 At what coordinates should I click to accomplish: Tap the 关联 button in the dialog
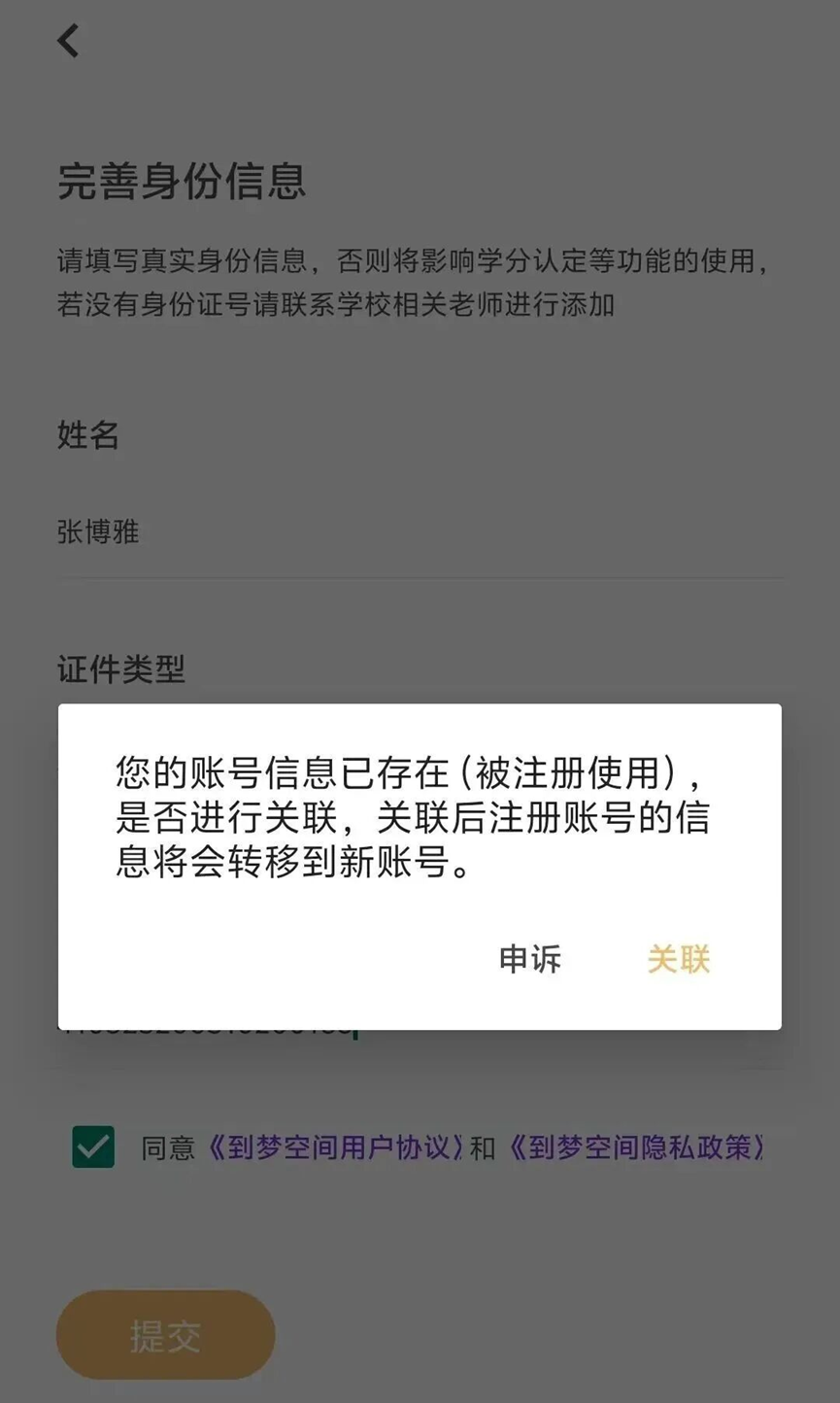tap(678, 959)
